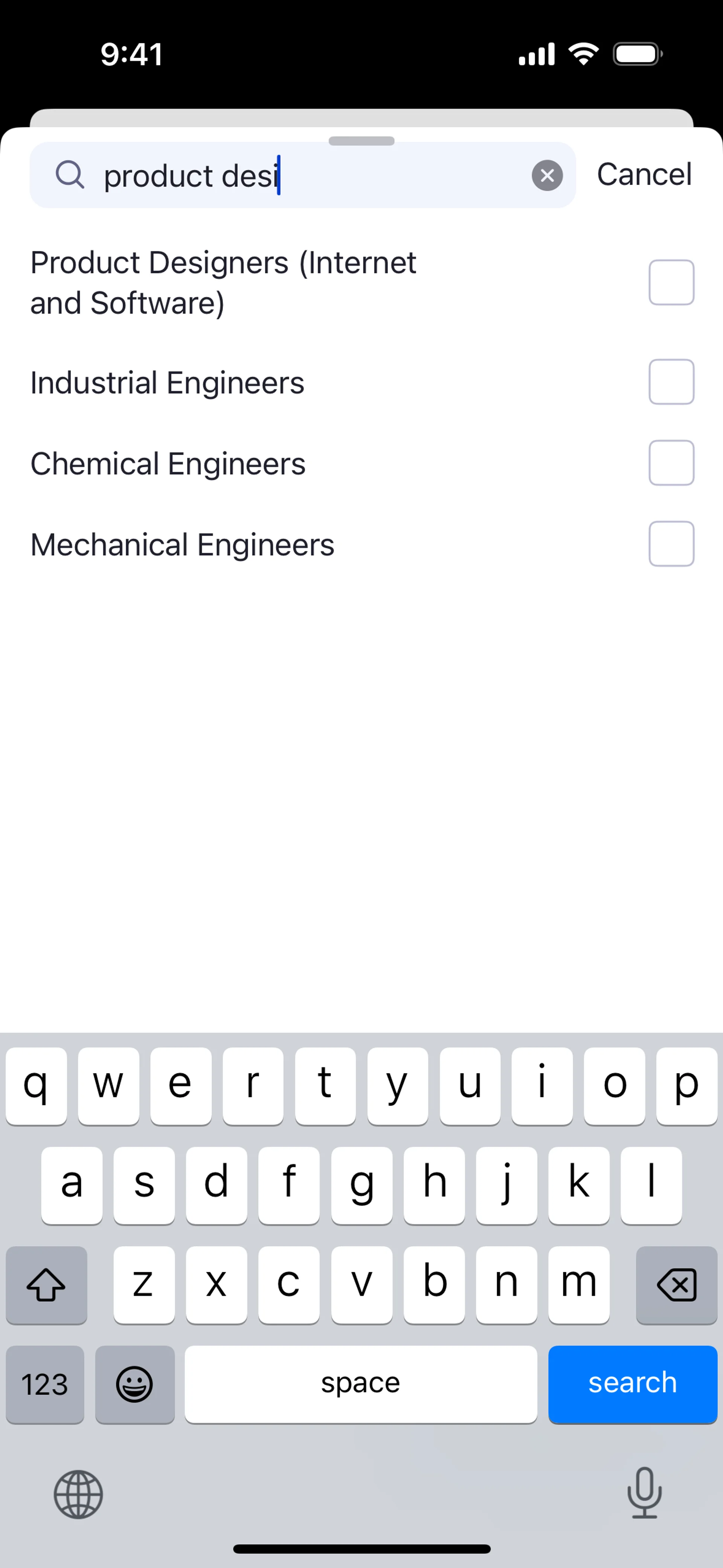The height and width of the screenshot is (1568, 723).
Task: Tap the backspace key
Action: tap(676, 1284)
